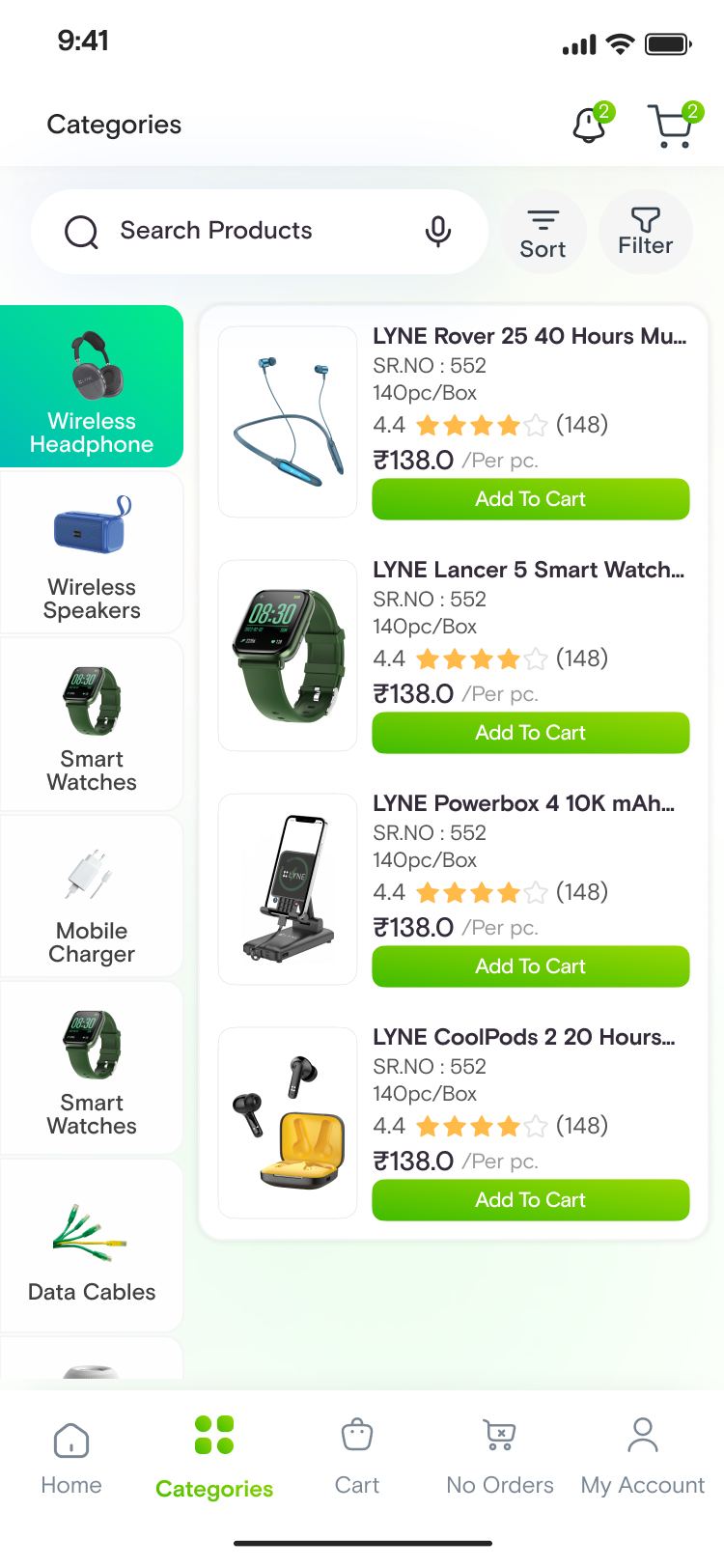724x1568 pixels.
Task: Switch to the Cart tab
Action: coord(357,1457)
